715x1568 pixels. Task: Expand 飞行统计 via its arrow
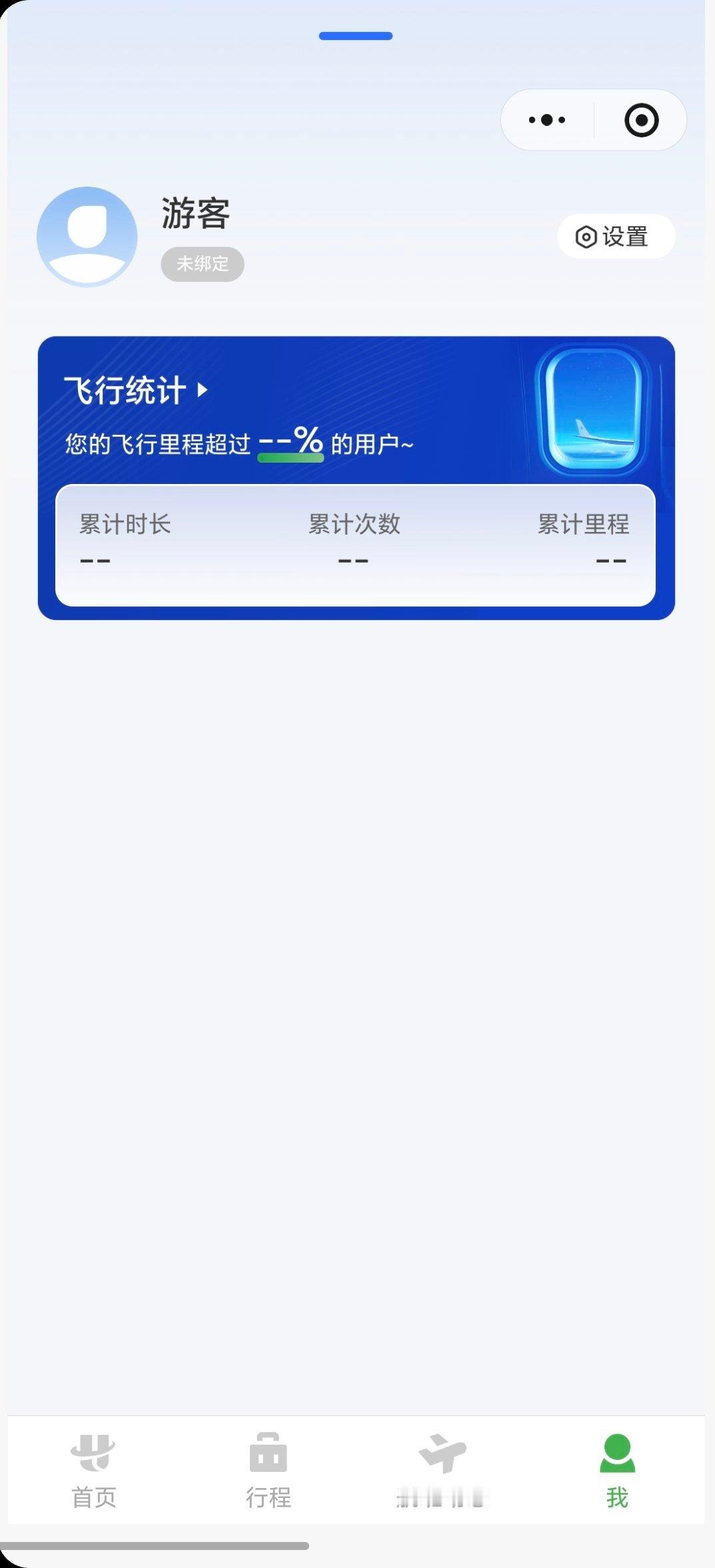pyautogui.click(x=202, y=391)
